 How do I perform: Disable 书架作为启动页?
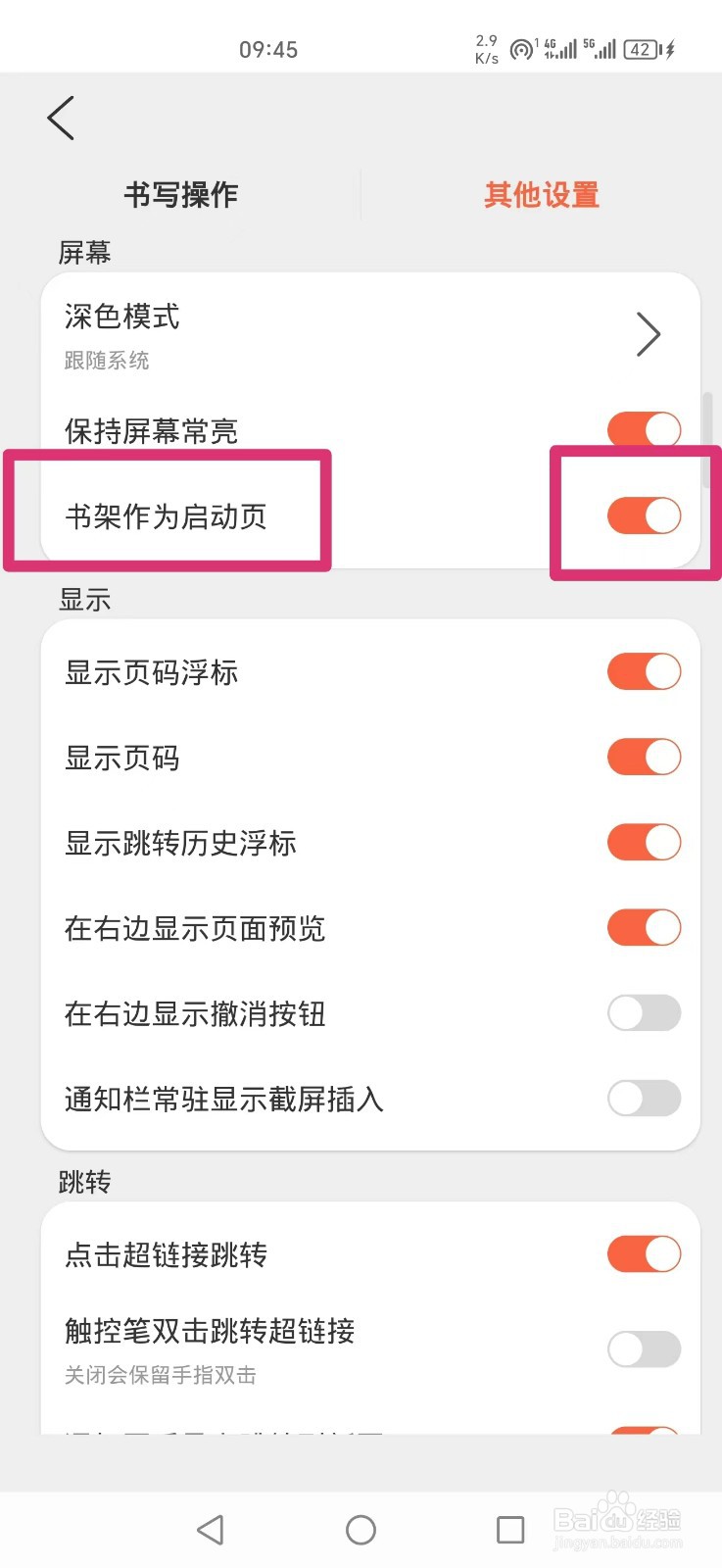(x=643, y=514)
